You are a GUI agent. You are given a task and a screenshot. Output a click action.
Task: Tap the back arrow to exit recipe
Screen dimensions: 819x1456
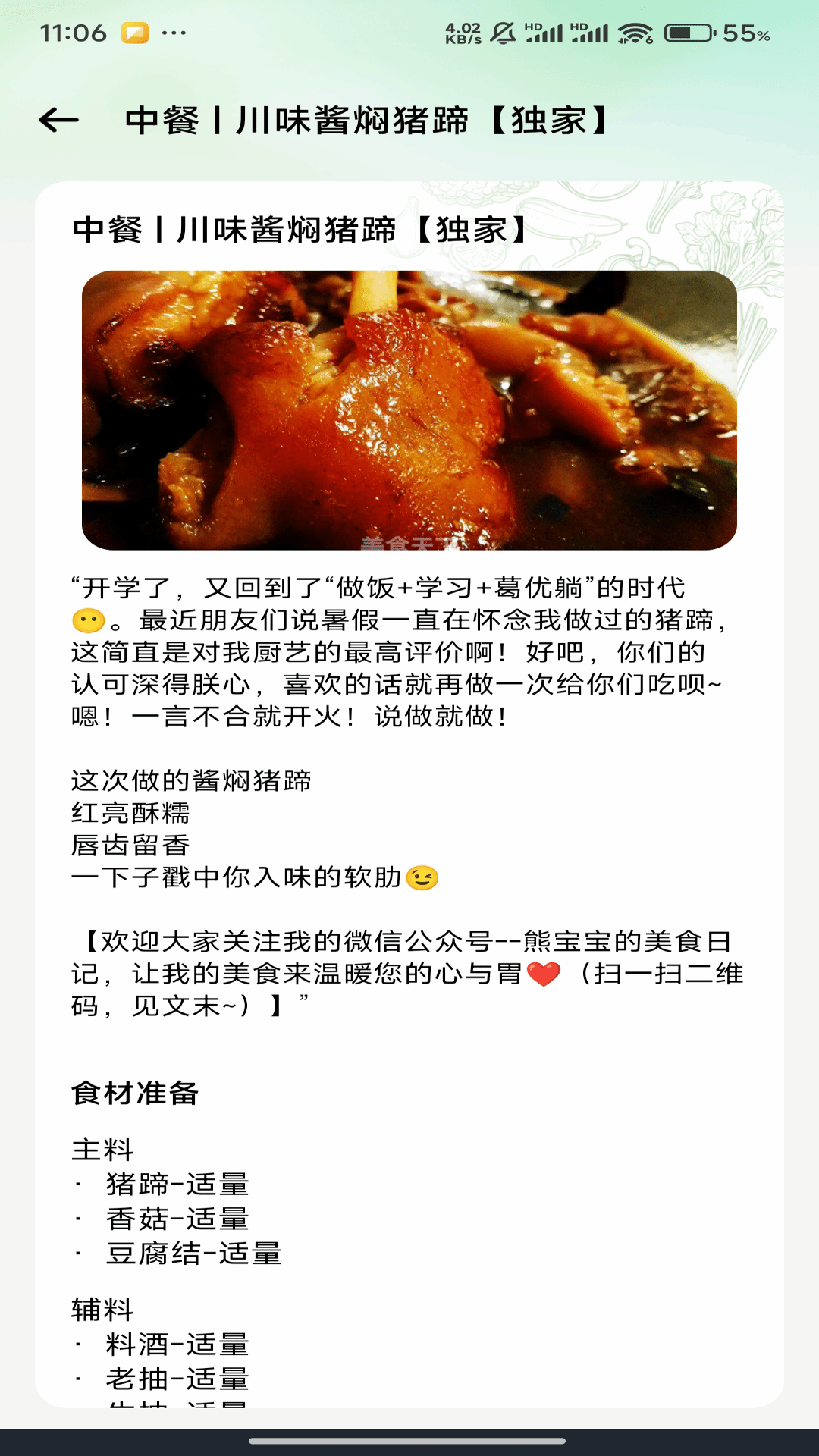57,120
